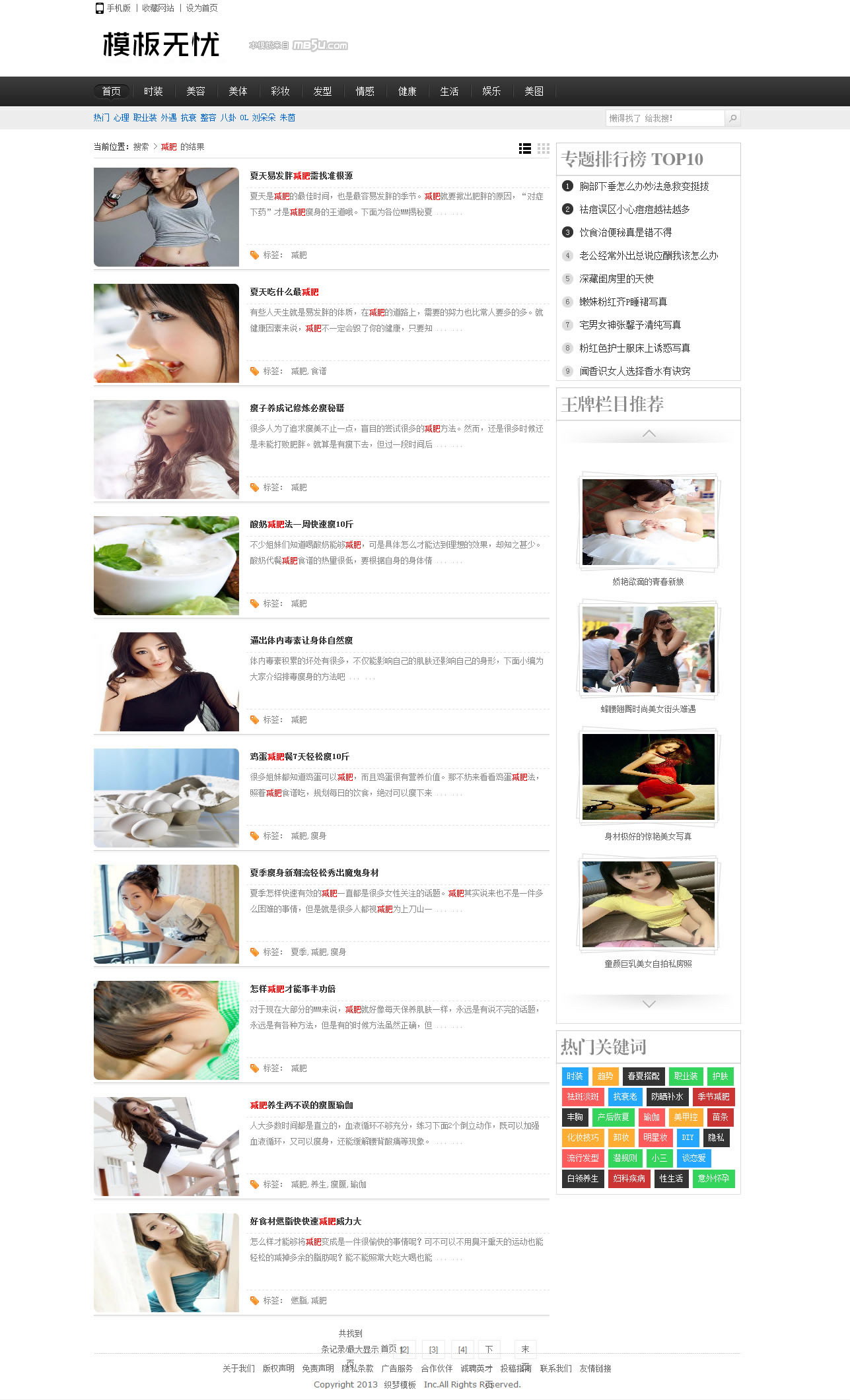Tap the search magnifier icon
Screen dimensions: 850x1400
732,118
